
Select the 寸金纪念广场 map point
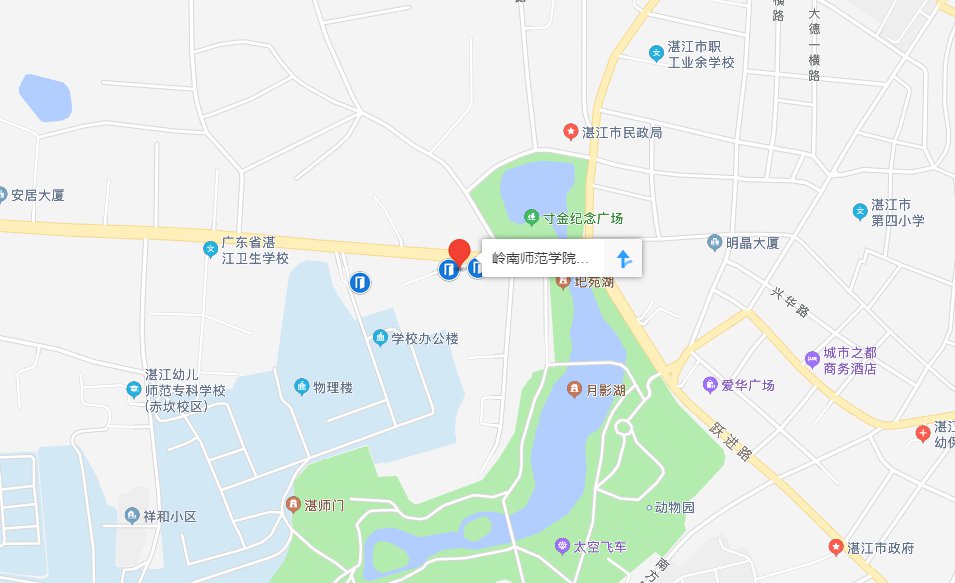(x=531, y=217)
